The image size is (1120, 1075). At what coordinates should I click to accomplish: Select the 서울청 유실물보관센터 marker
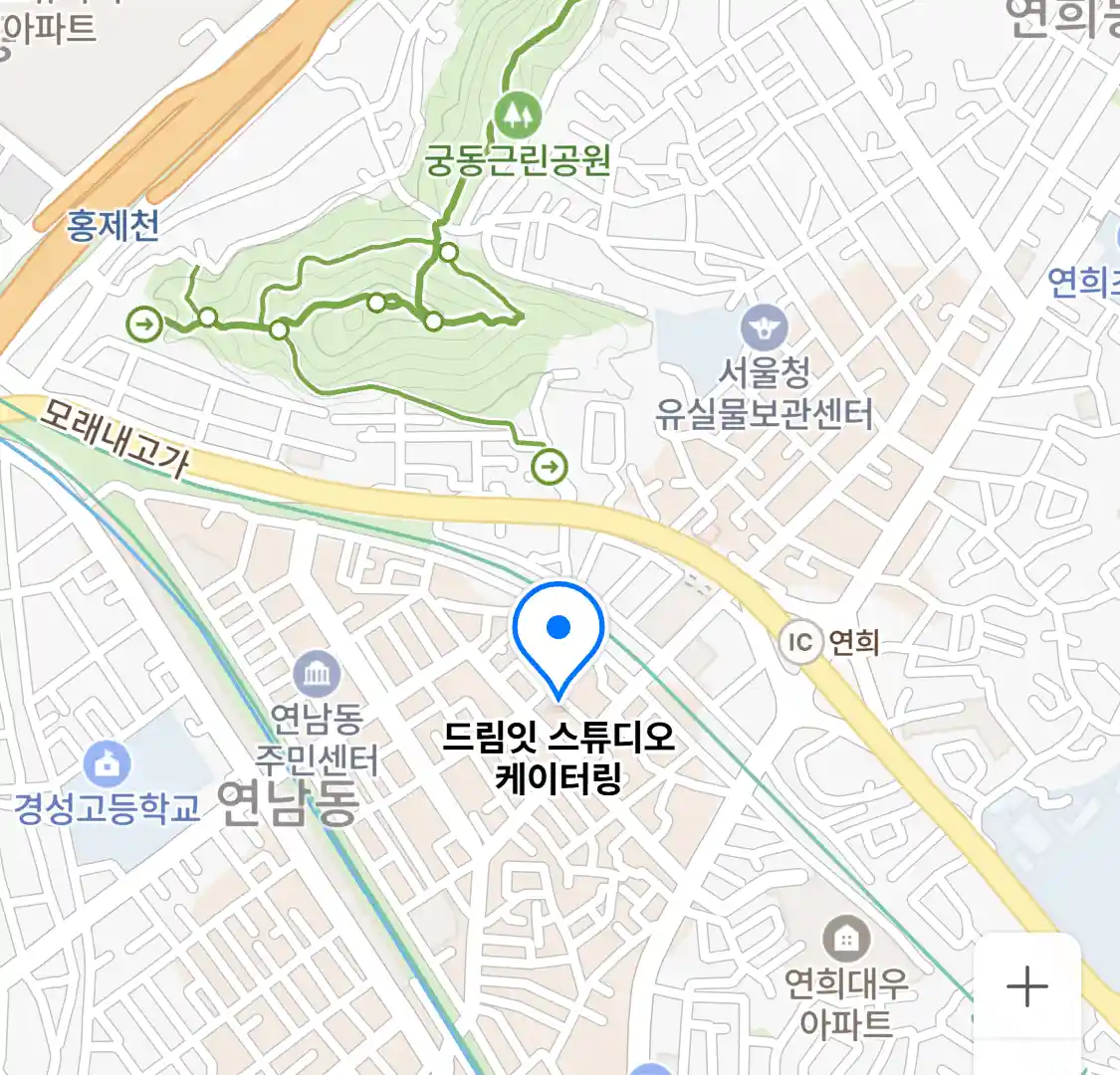[765, 328]
